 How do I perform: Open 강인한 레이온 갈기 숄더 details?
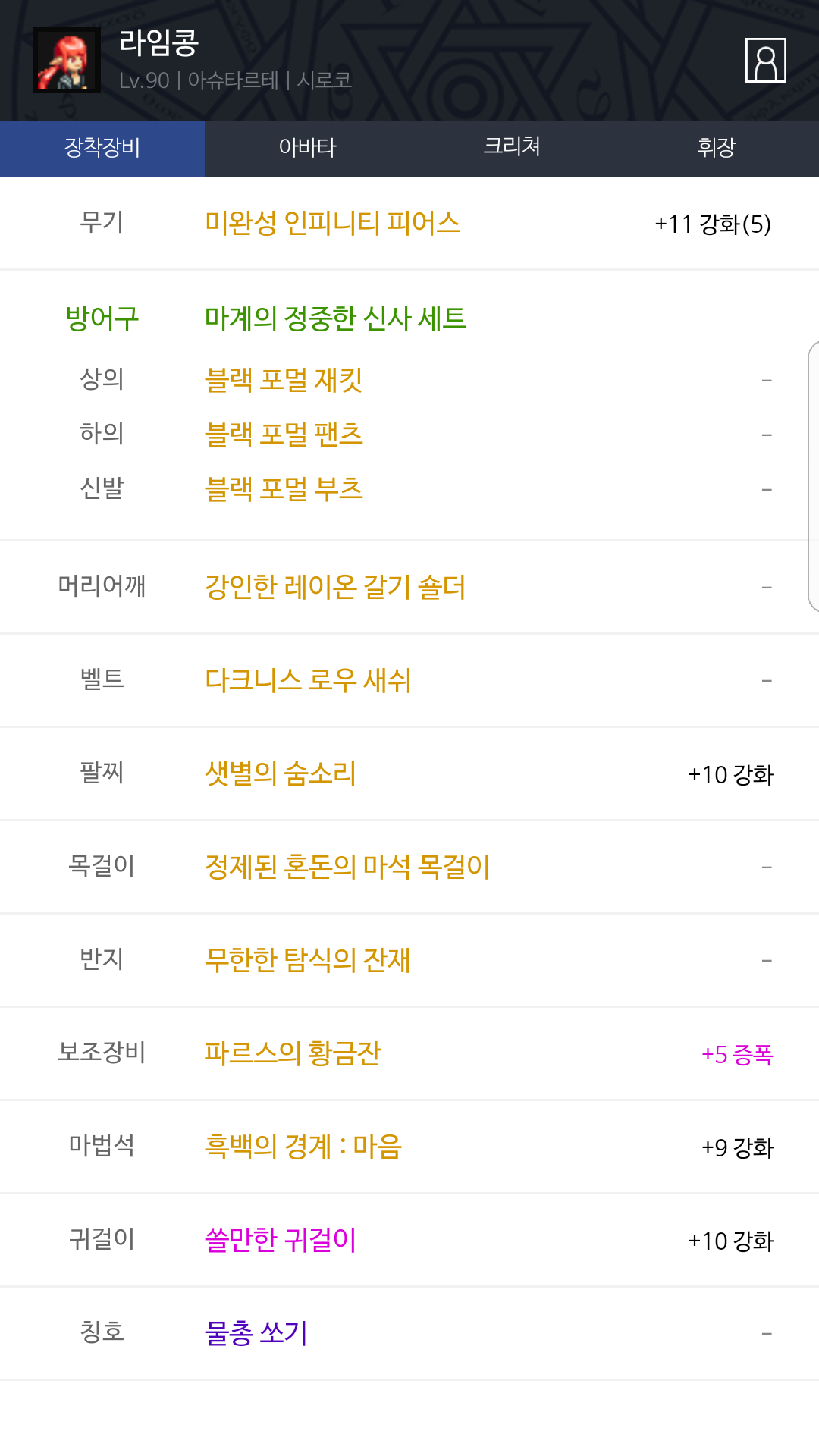coord(335,586)
